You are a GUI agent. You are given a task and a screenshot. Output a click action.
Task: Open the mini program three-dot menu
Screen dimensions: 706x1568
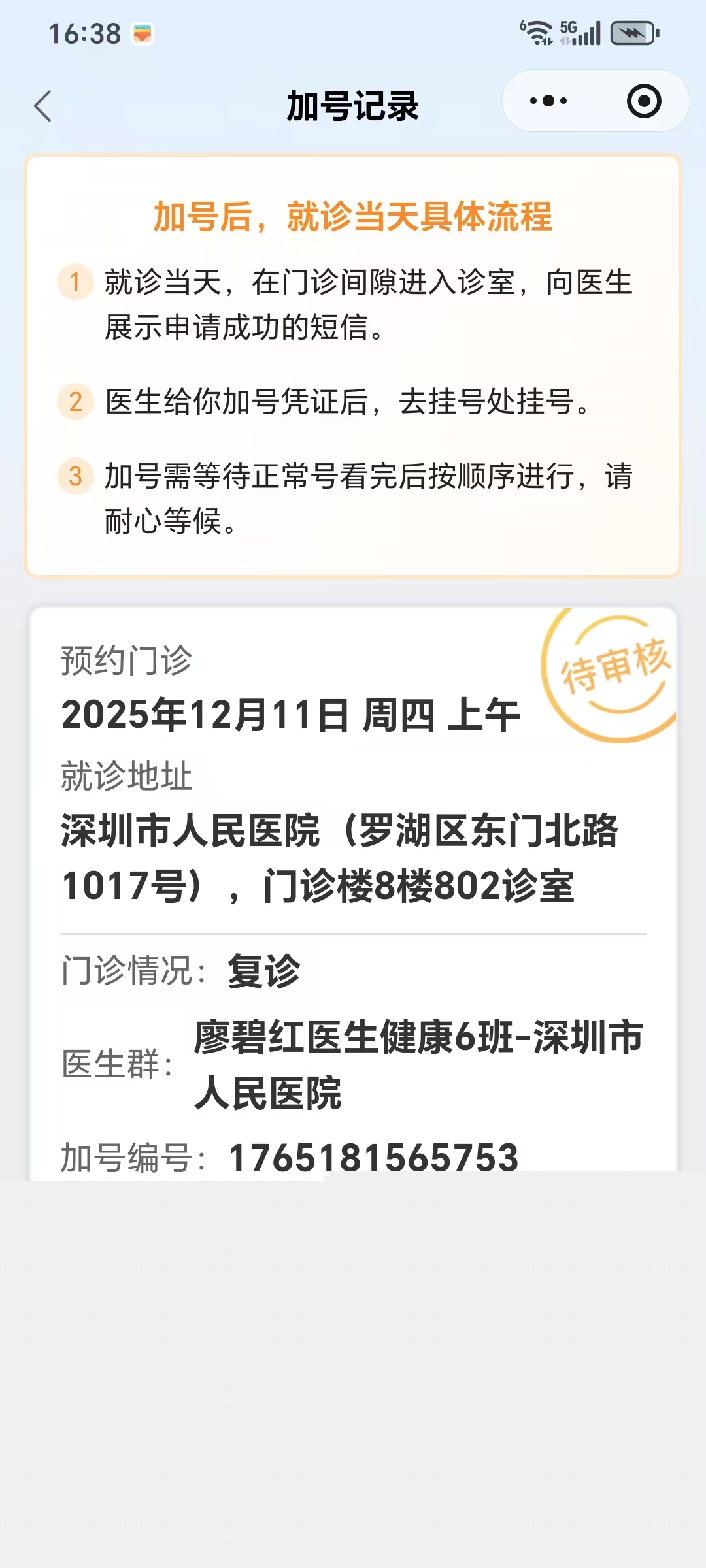548,101
